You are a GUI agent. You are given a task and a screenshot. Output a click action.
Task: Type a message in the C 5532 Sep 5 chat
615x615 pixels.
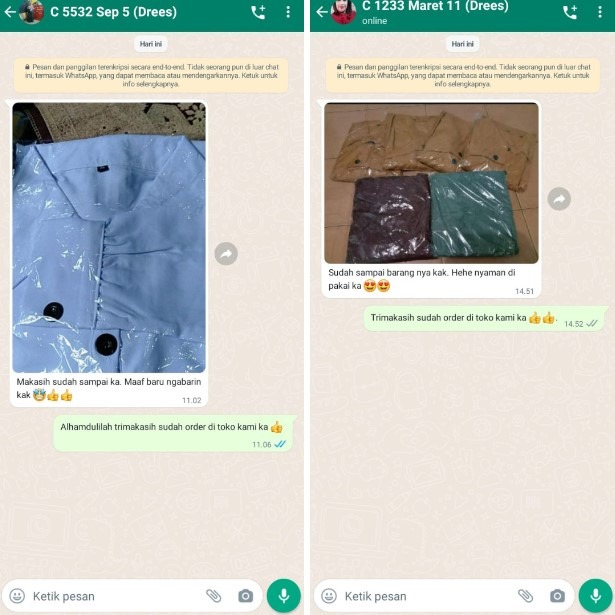pos(110,596)
